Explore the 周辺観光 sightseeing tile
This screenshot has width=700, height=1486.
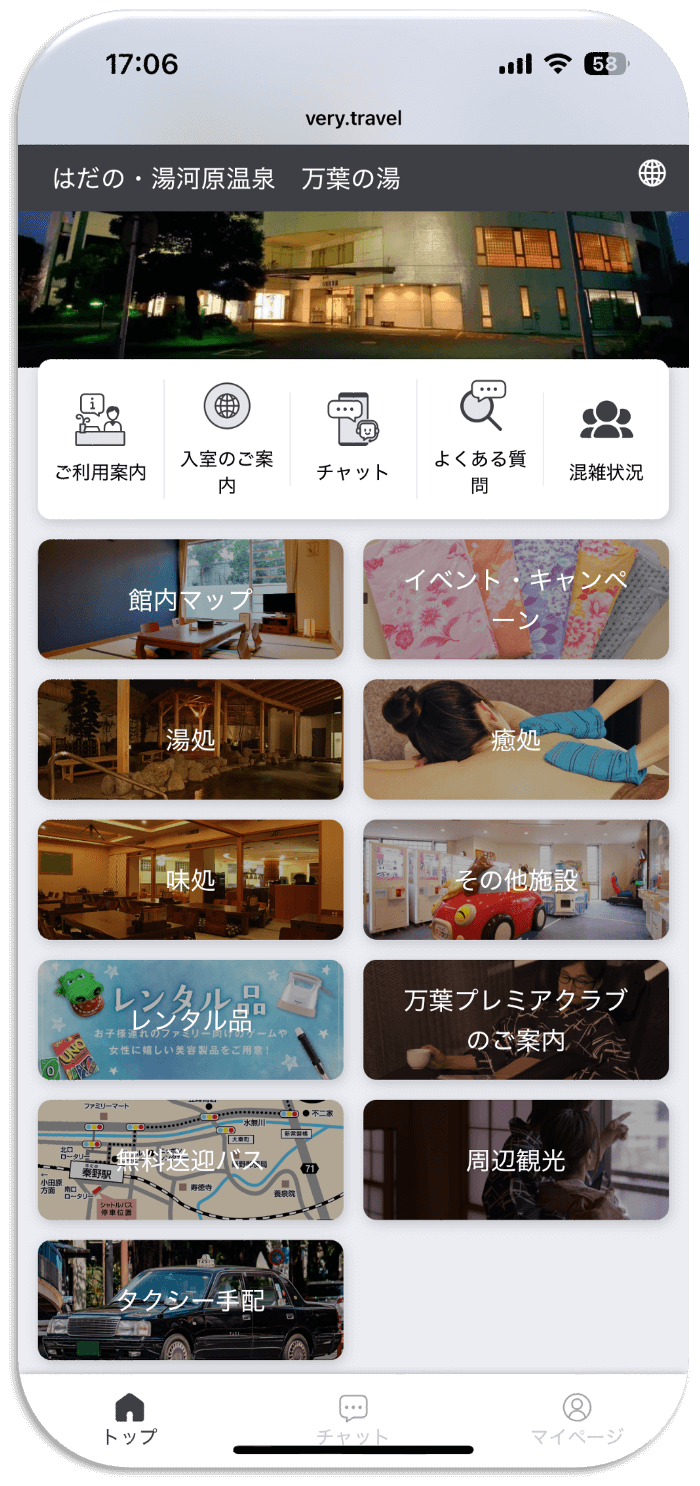pos(516,1159)
